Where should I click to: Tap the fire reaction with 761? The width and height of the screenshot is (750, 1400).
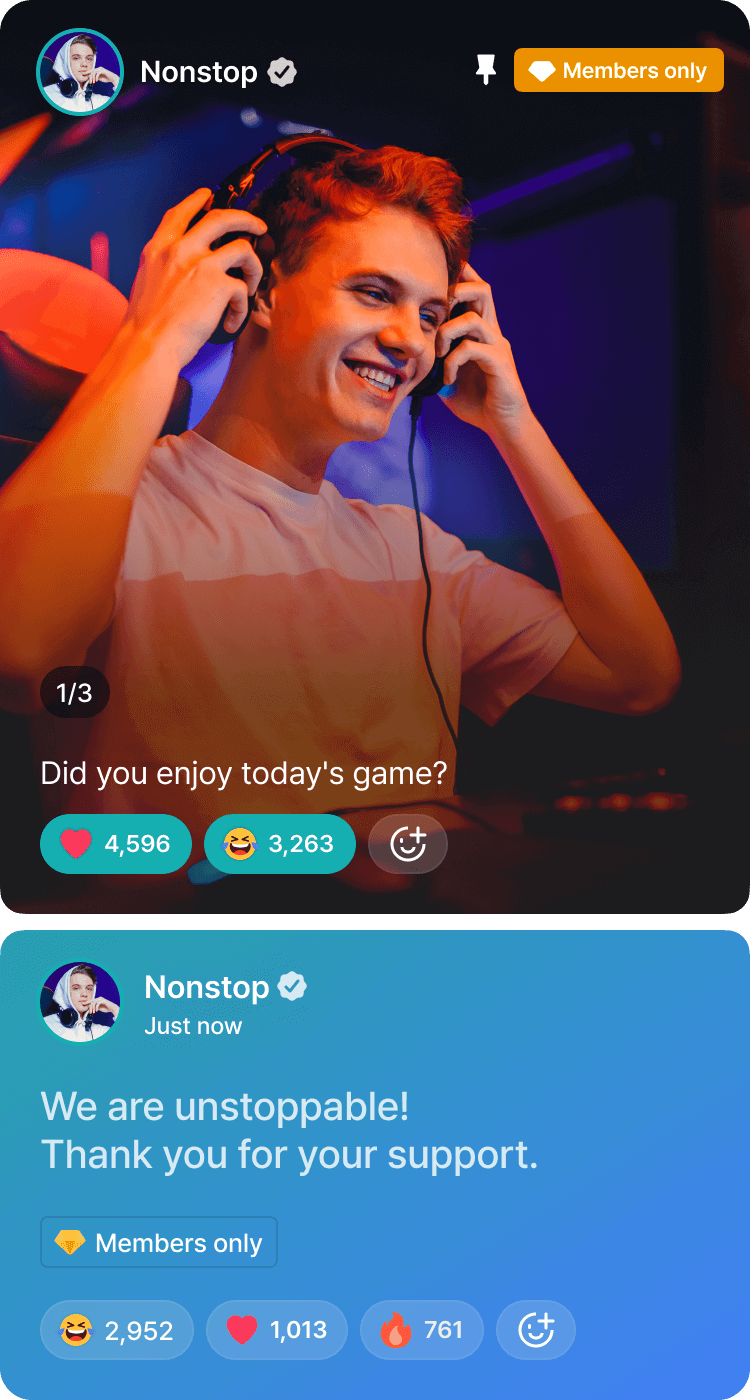[422, 1330]
